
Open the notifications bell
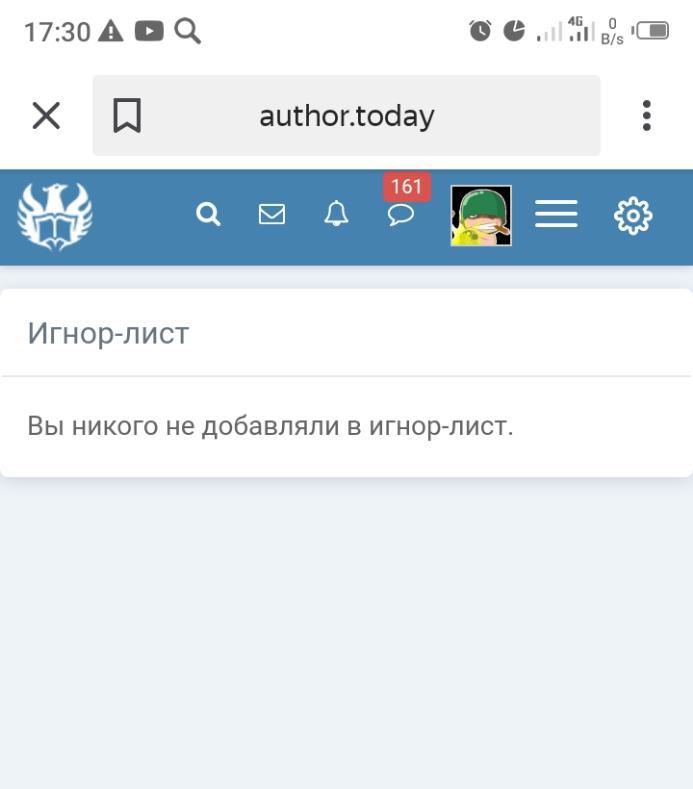click(x=337, y=214)
